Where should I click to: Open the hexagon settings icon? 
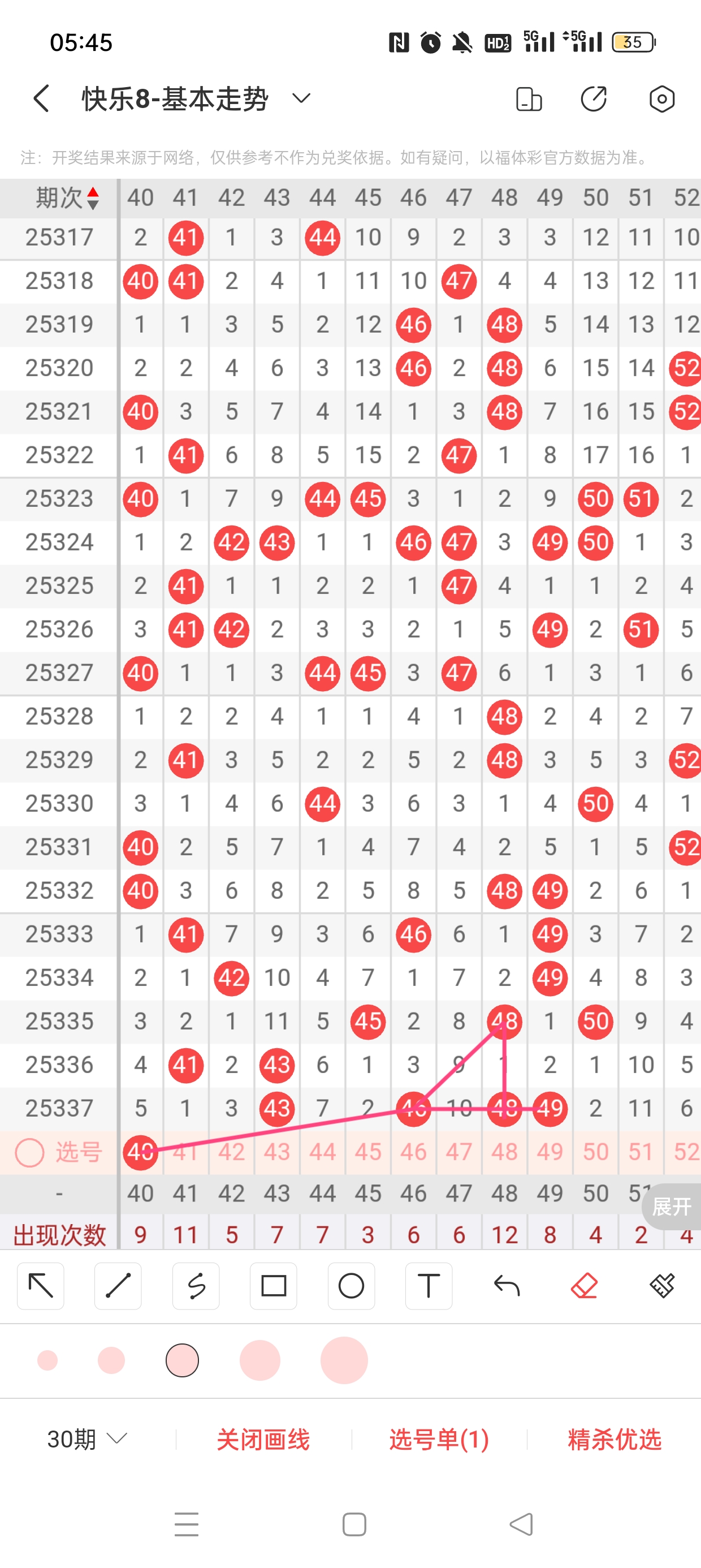coord(661,98)
